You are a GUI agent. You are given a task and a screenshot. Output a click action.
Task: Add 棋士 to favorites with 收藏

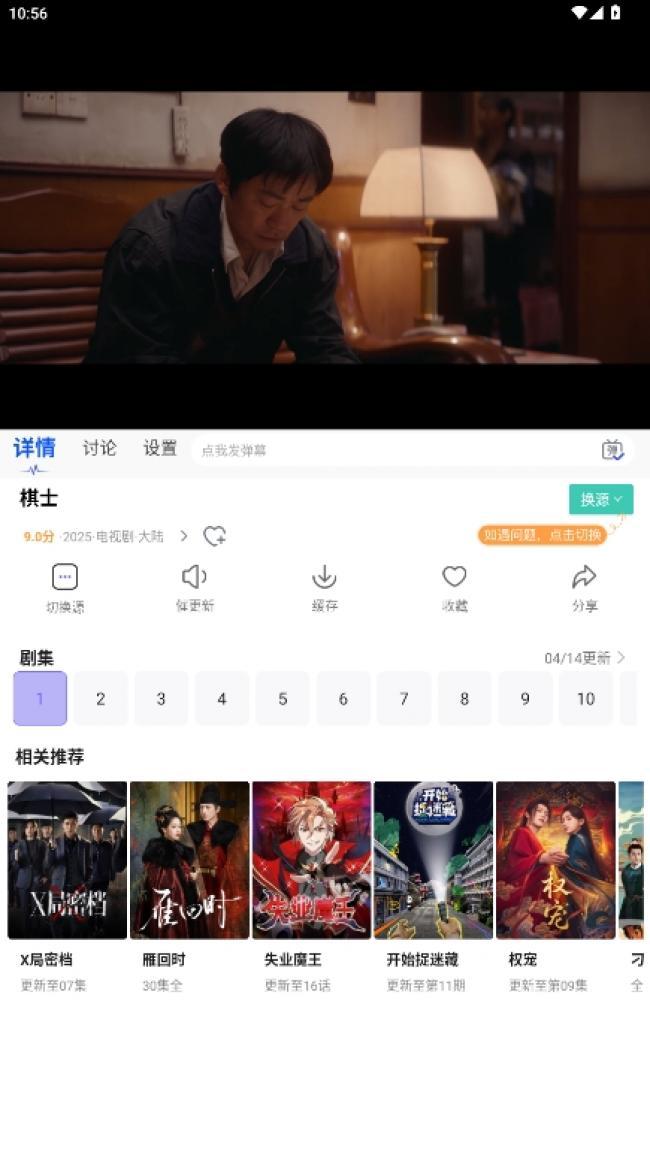(x=455, y=587)
